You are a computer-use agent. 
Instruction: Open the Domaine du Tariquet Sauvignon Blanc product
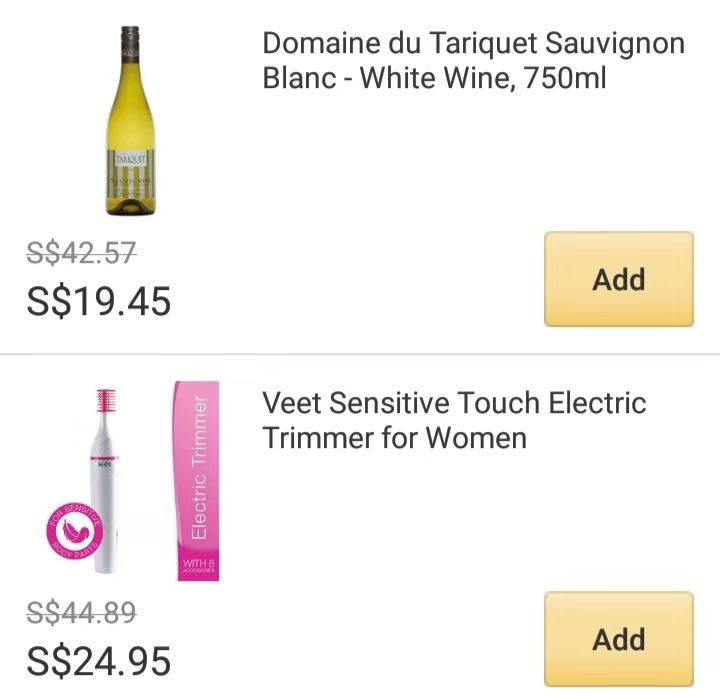pyautogui.click(x=473, y=61)
